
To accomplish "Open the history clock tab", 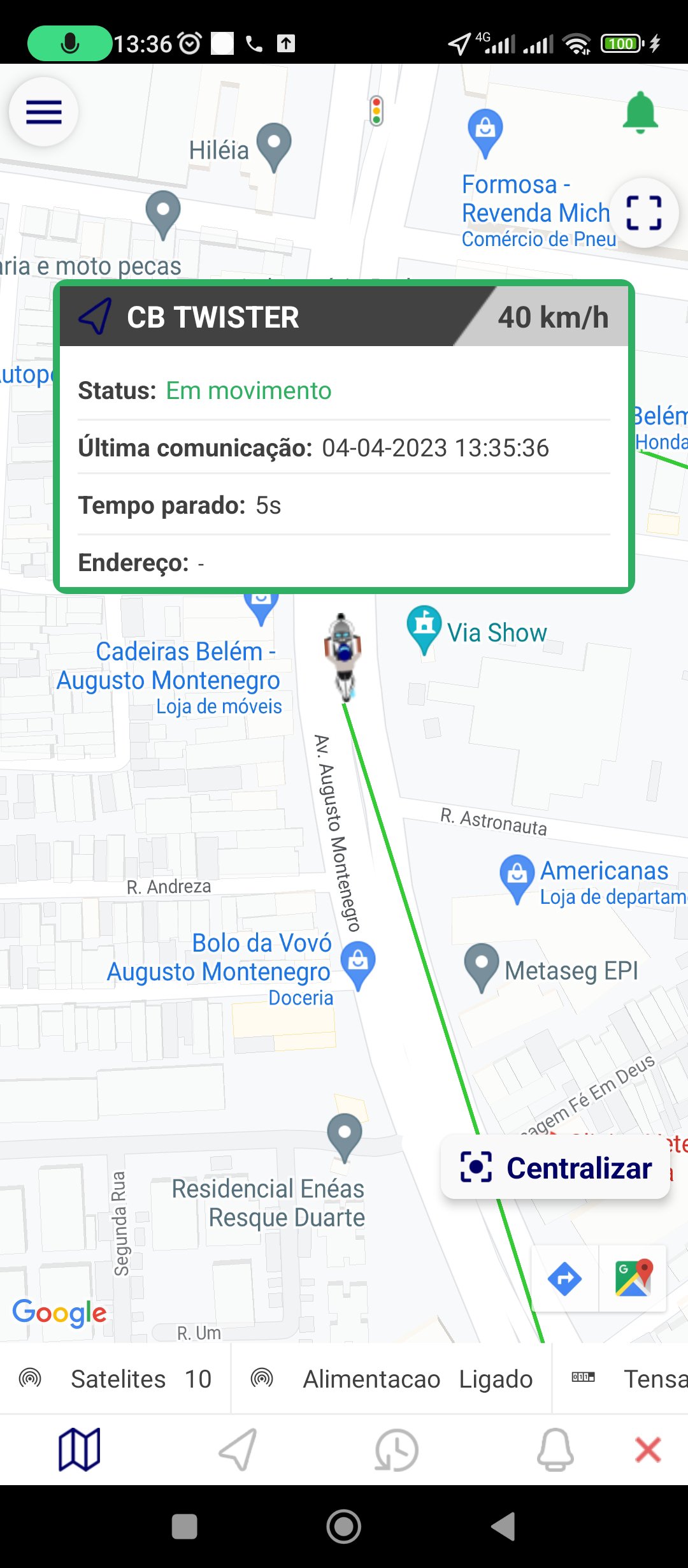I will [x=396, y=1449].
